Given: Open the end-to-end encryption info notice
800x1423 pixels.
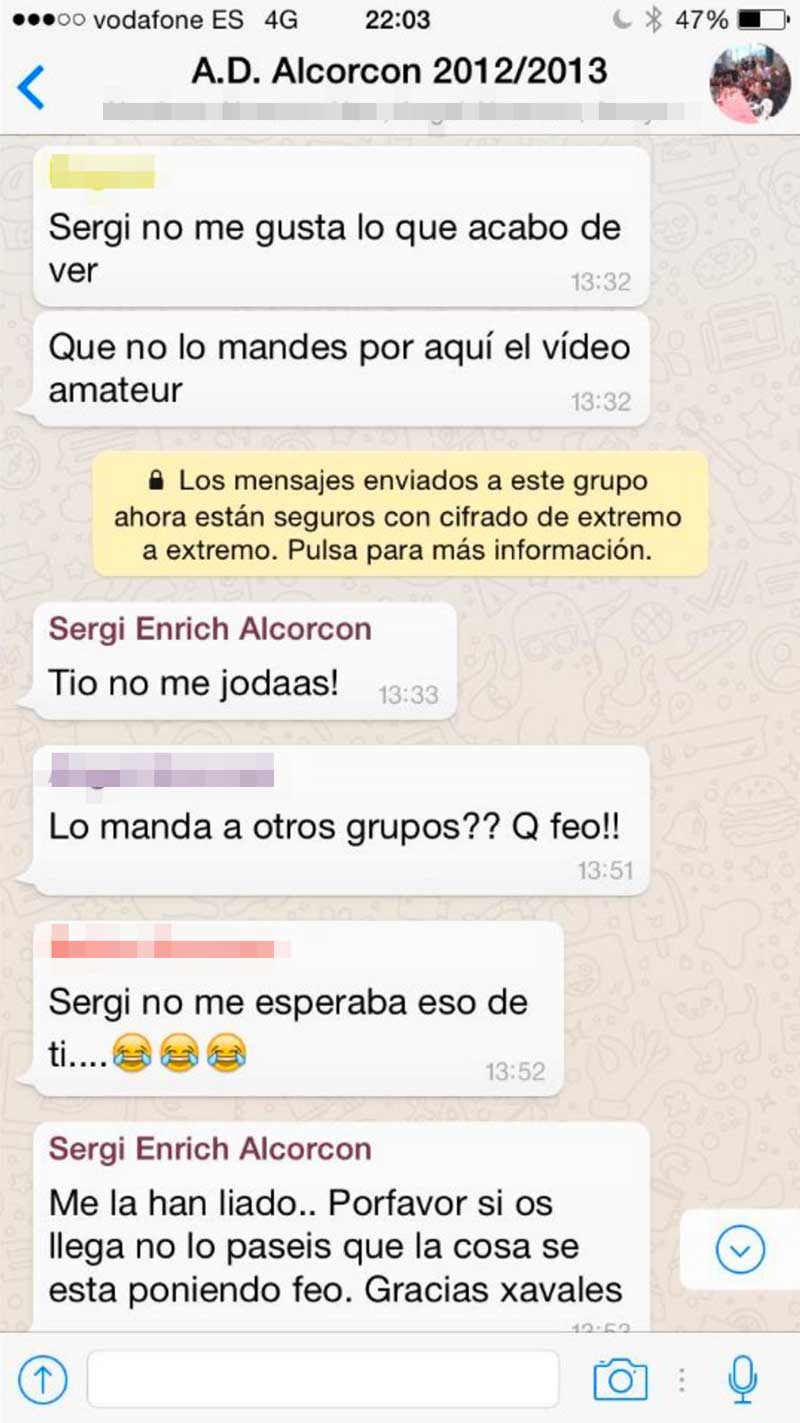Looking at the screenshot, I should pyautogui.click(x=401, y=516).
